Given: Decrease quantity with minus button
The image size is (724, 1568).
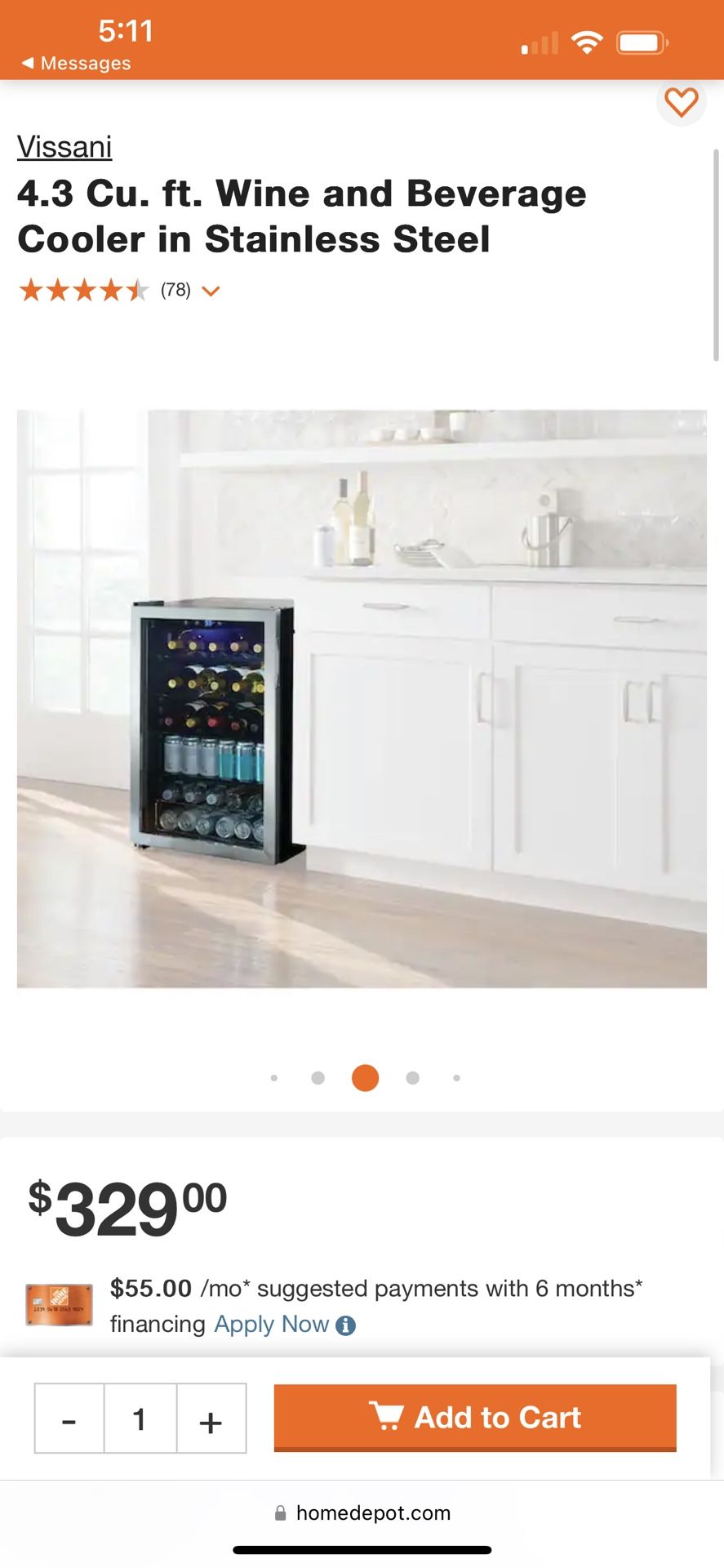Looking at the screenshot, I should click(x=69, y=1419).
